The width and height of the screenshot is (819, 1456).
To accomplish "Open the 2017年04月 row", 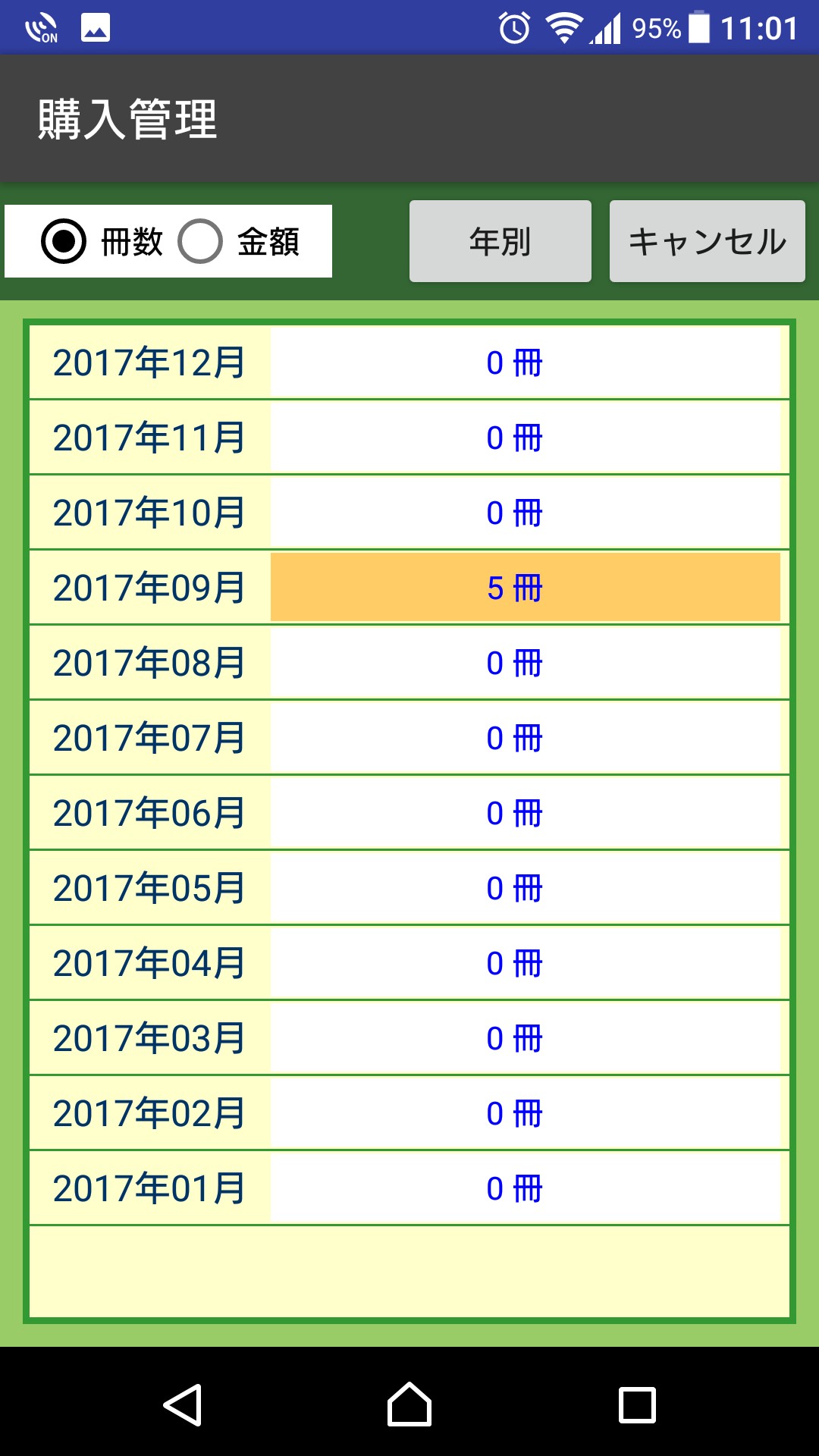I will (x=409, y=963).
